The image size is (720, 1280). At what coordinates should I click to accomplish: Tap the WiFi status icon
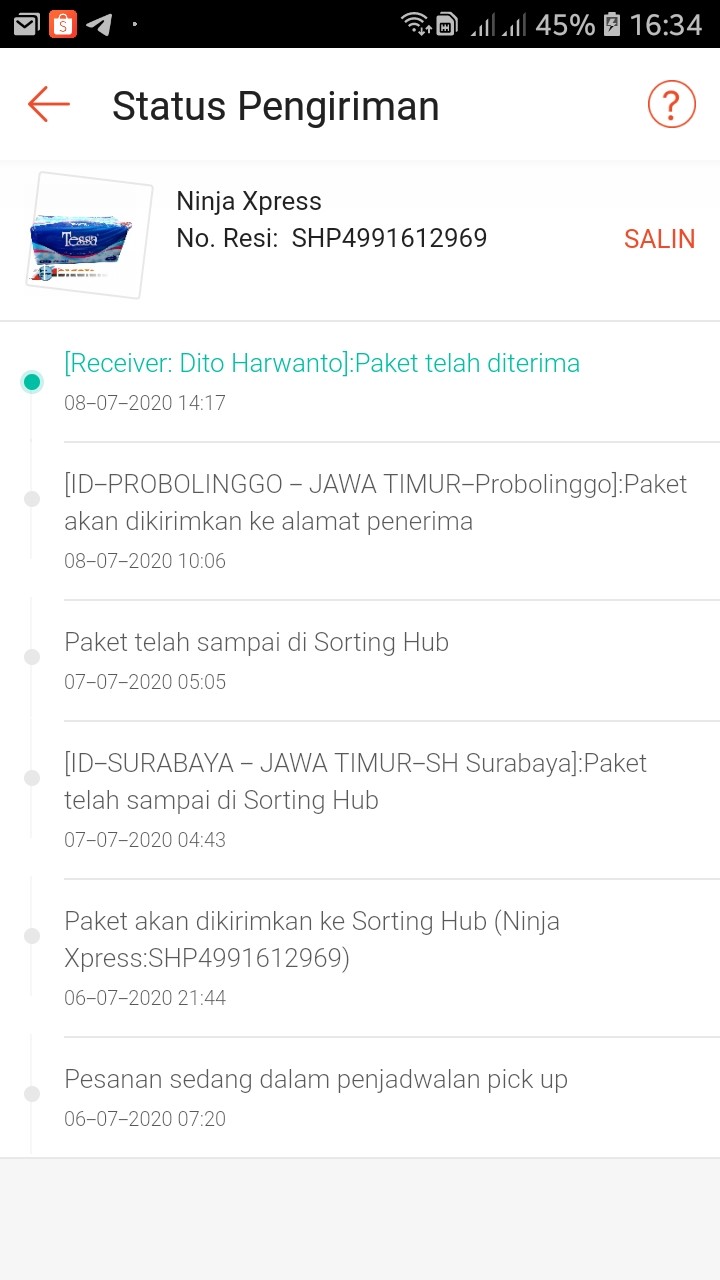pyautogui.click(x=416, y=21)
